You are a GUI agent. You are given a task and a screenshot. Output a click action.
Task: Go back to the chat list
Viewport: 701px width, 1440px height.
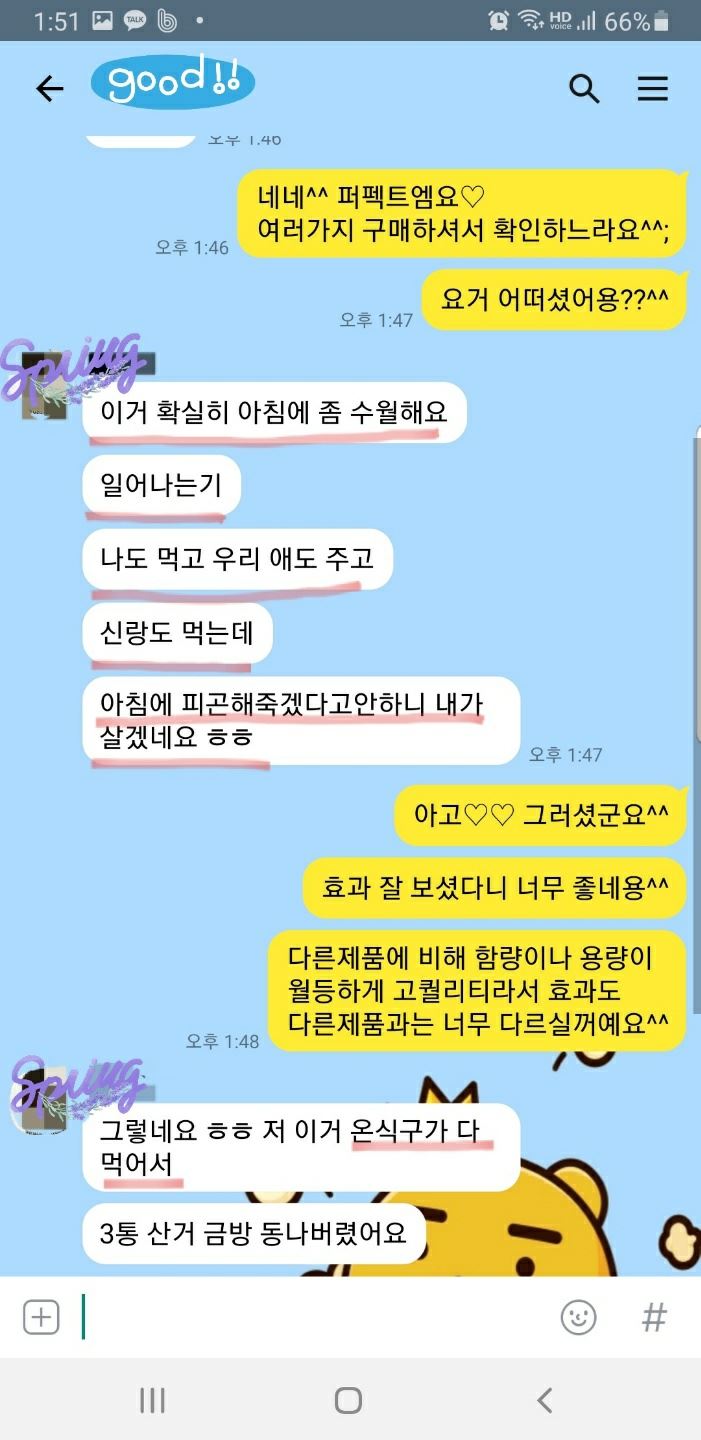(49, 89)
